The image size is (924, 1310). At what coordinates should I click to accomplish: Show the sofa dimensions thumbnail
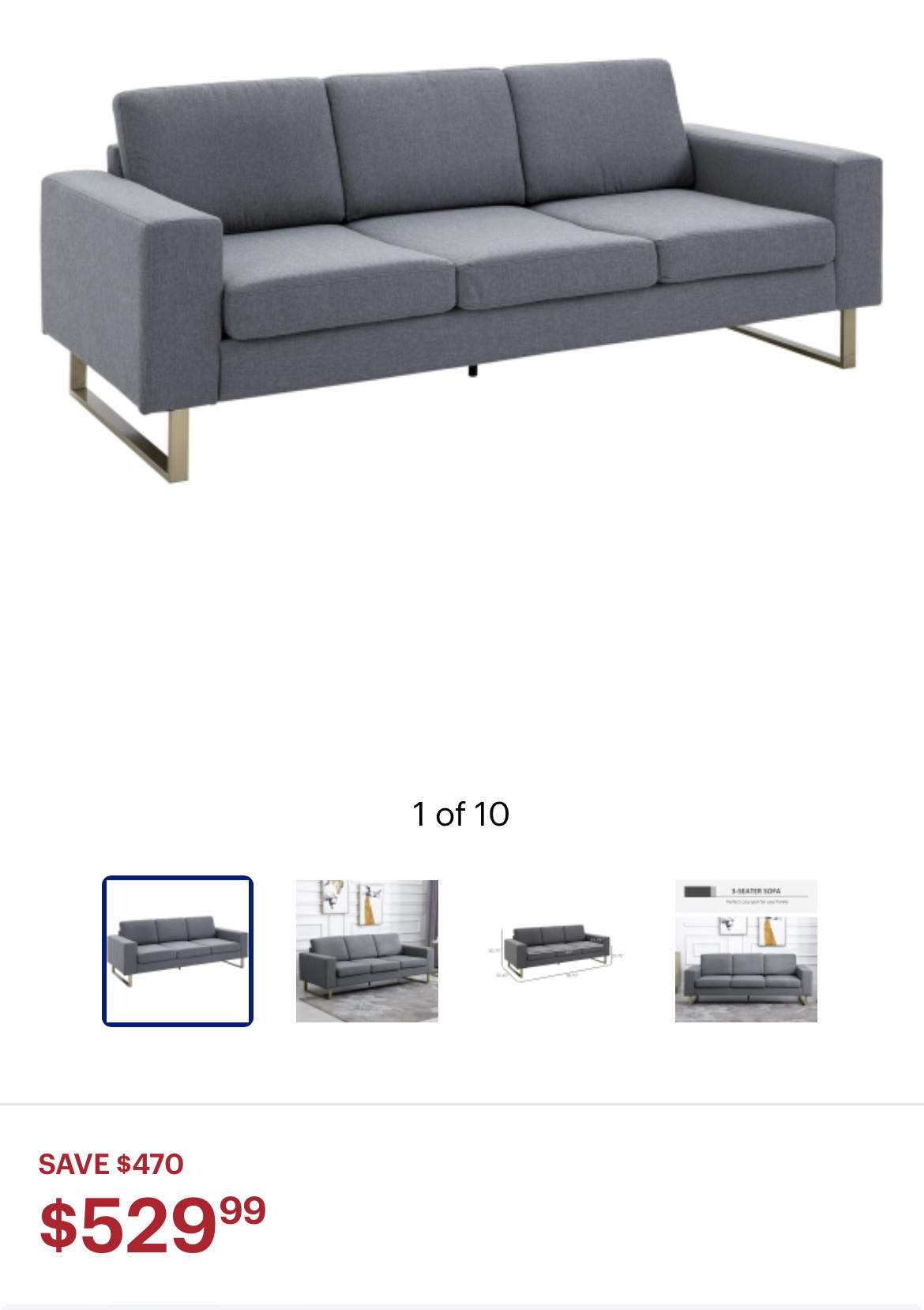point(556,951)
